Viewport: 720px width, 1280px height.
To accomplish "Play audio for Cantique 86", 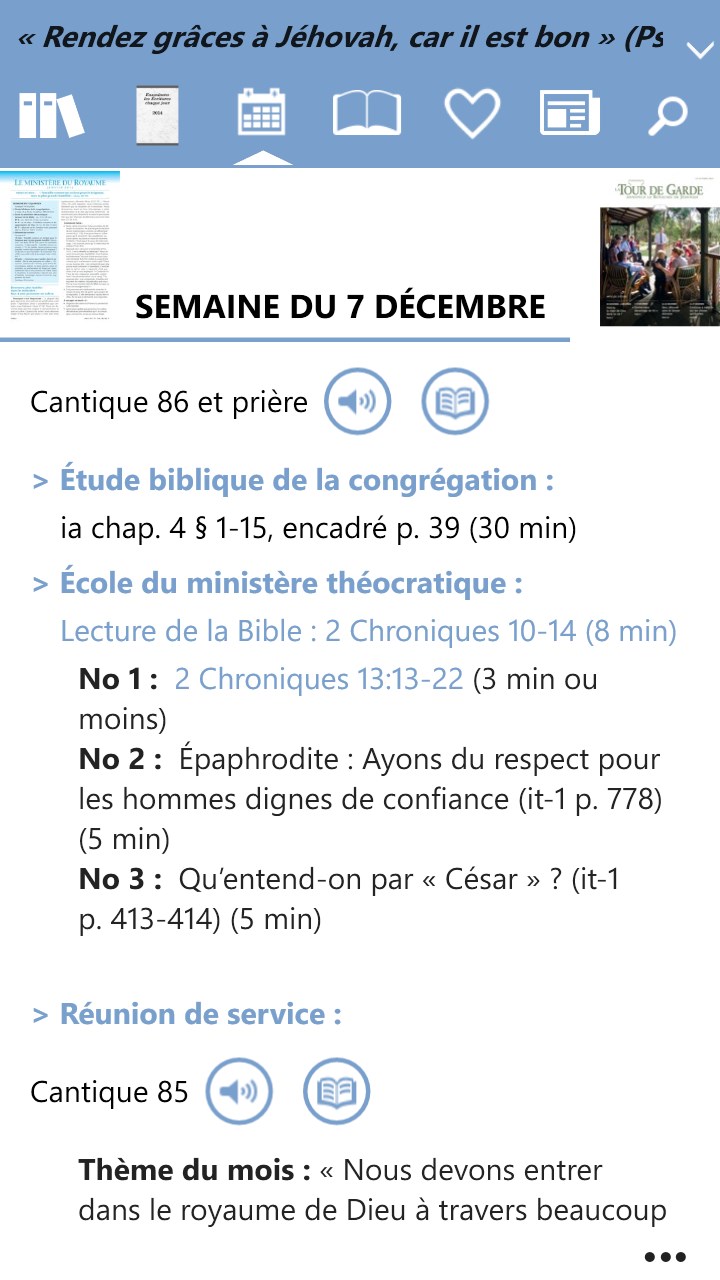I will click(x=357, y=401).
